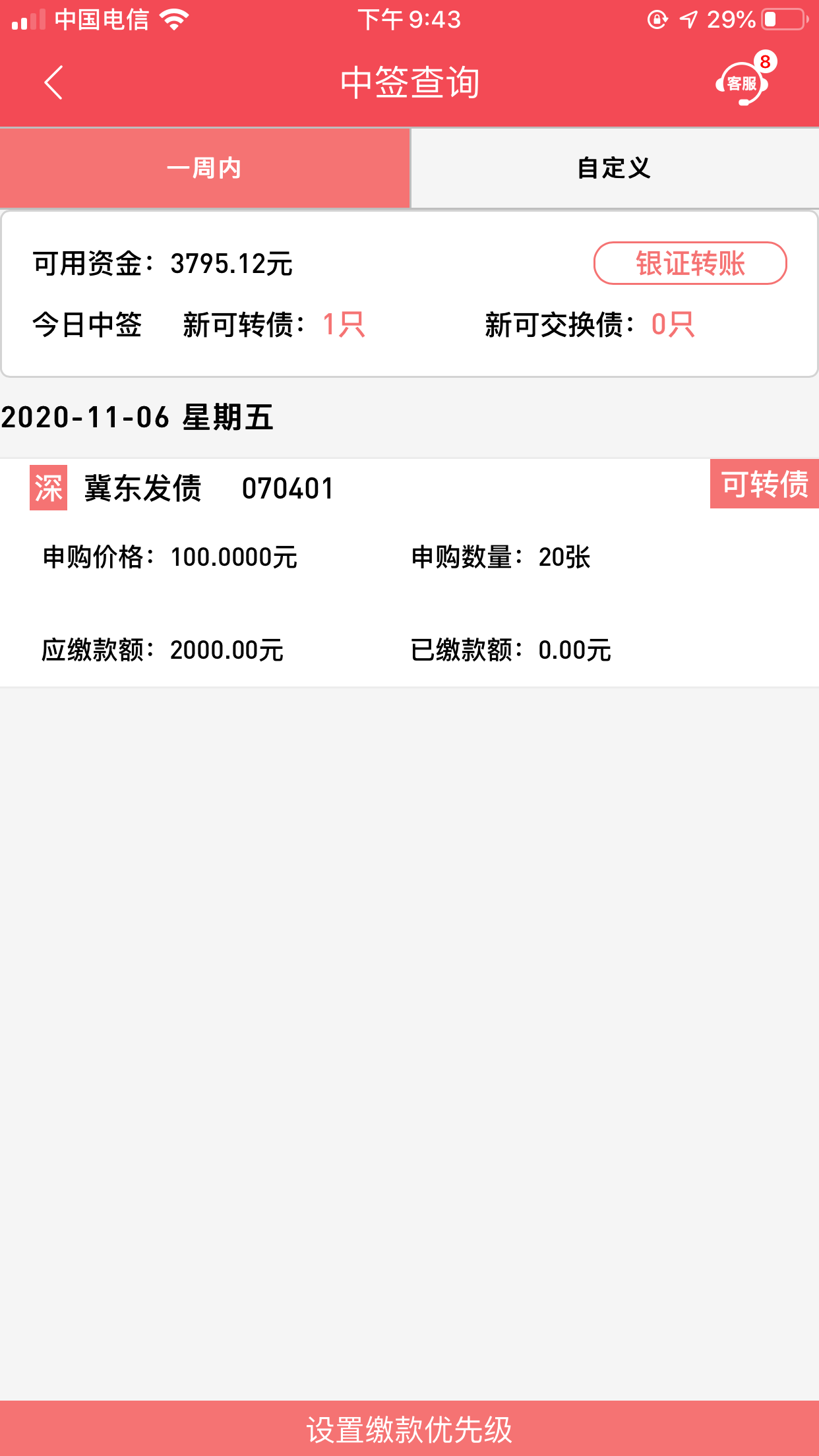Image resolution: width=819 pixels, height=1456 pixels.
Task: Open customer service (客服) icon
Action: click(x=742, y=84)
